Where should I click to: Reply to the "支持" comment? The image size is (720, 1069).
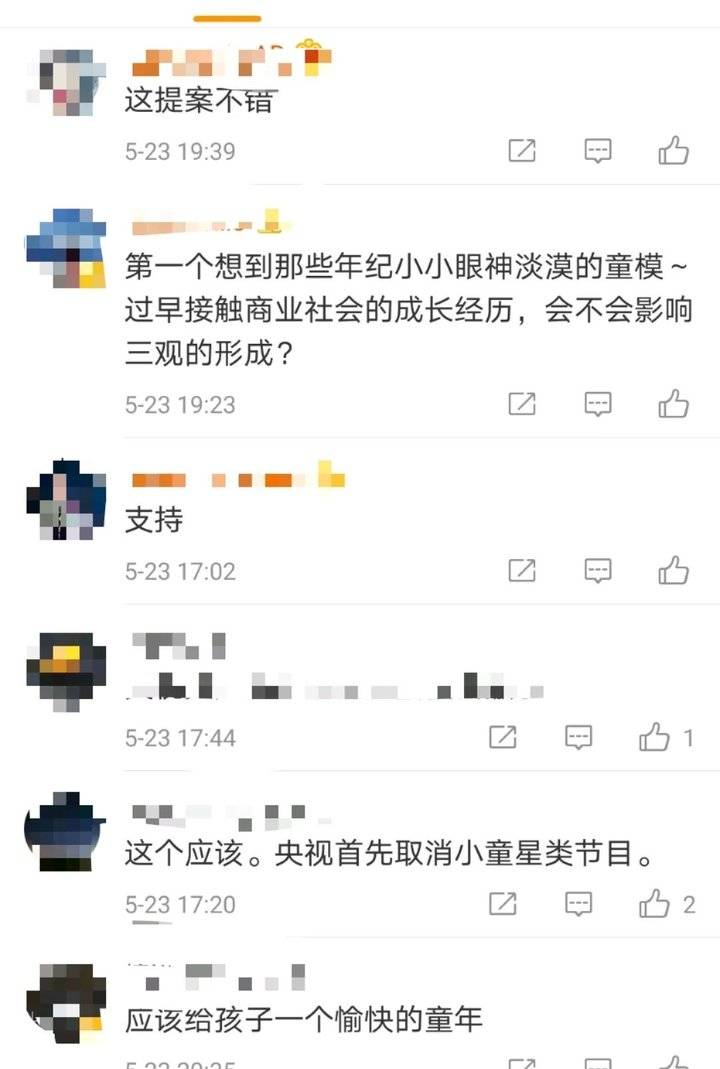[x=597, y=571]
